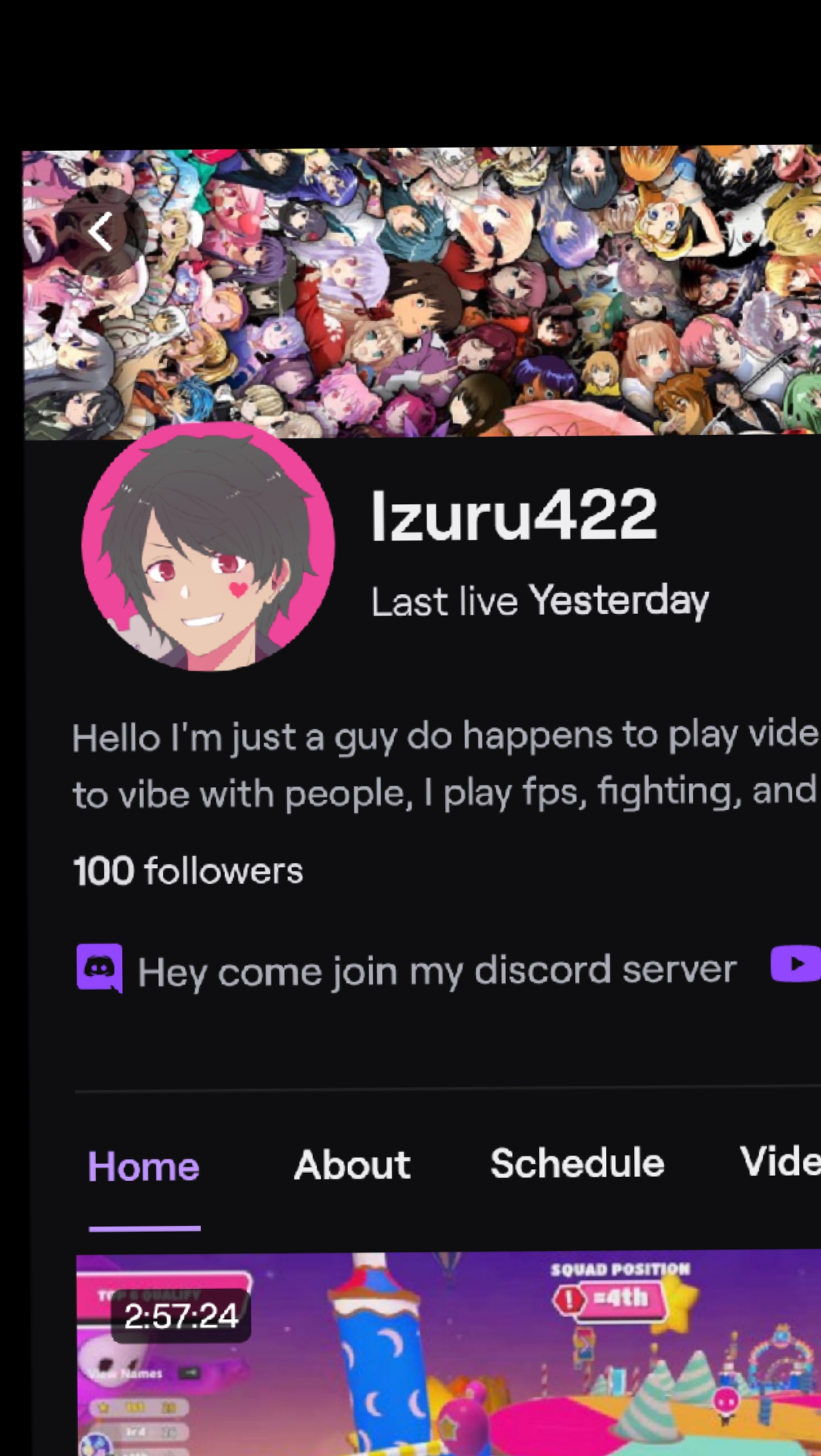The image size is (821, 1456).
Task: Play the 2:57:24 past broadcast video
Action: tap(448, 1352)
